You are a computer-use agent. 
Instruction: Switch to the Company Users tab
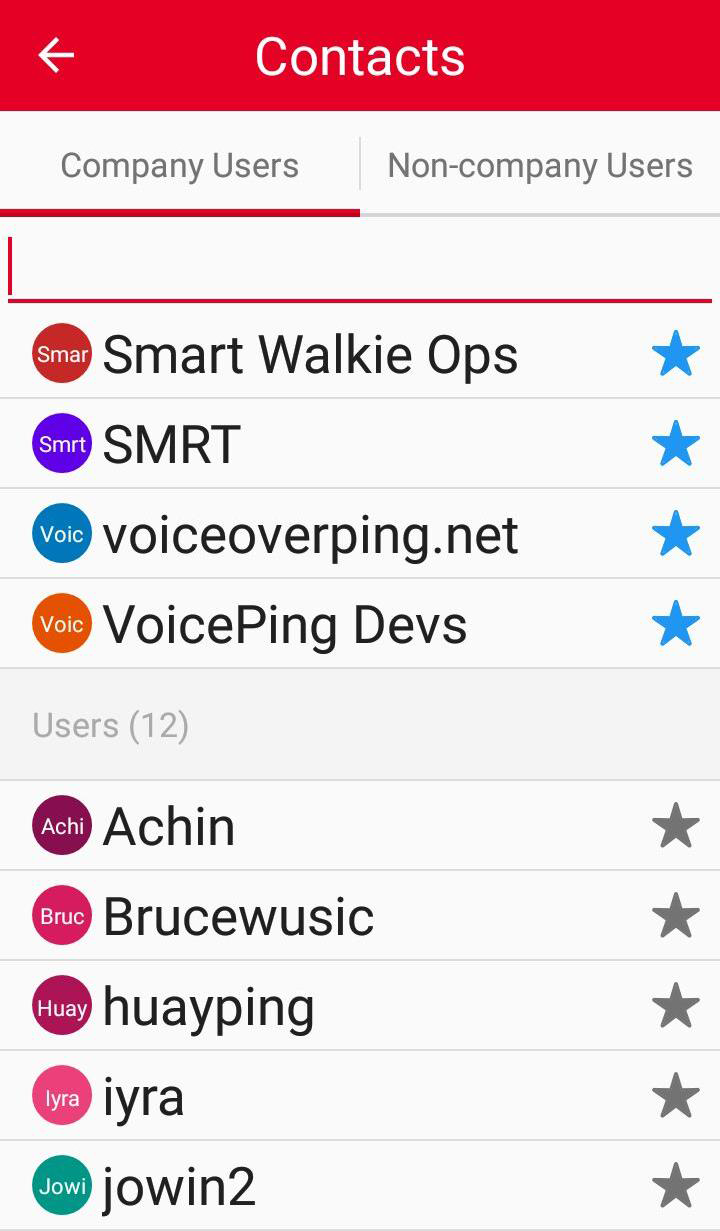click(x=180, y=165)
